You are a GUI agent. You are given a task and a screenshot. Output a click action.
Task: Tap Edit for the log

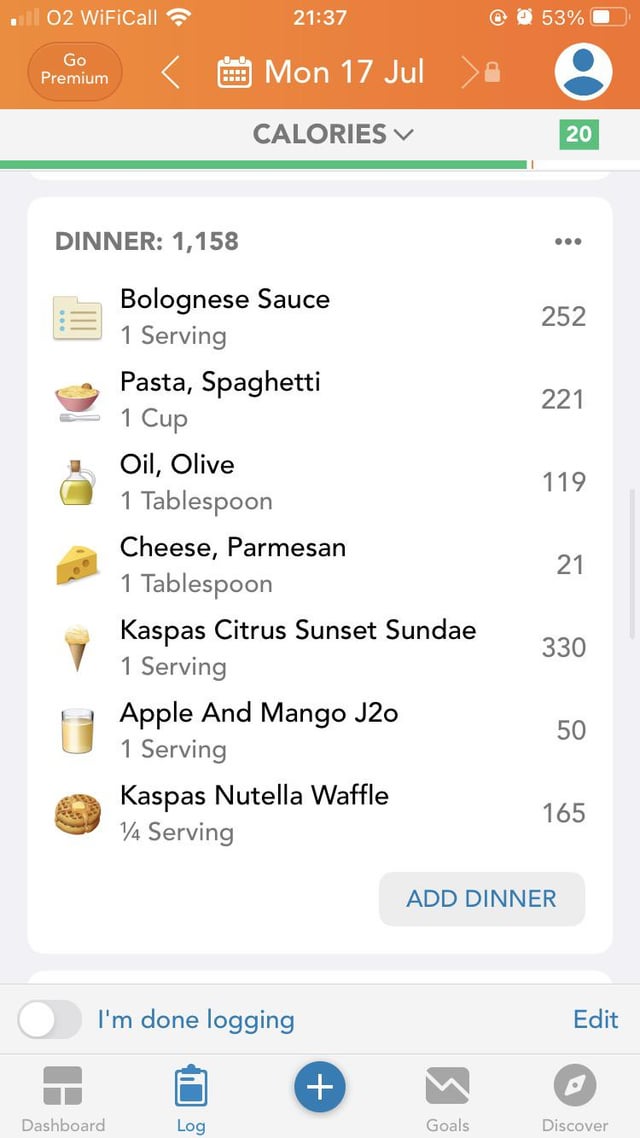pos(596,1019)
